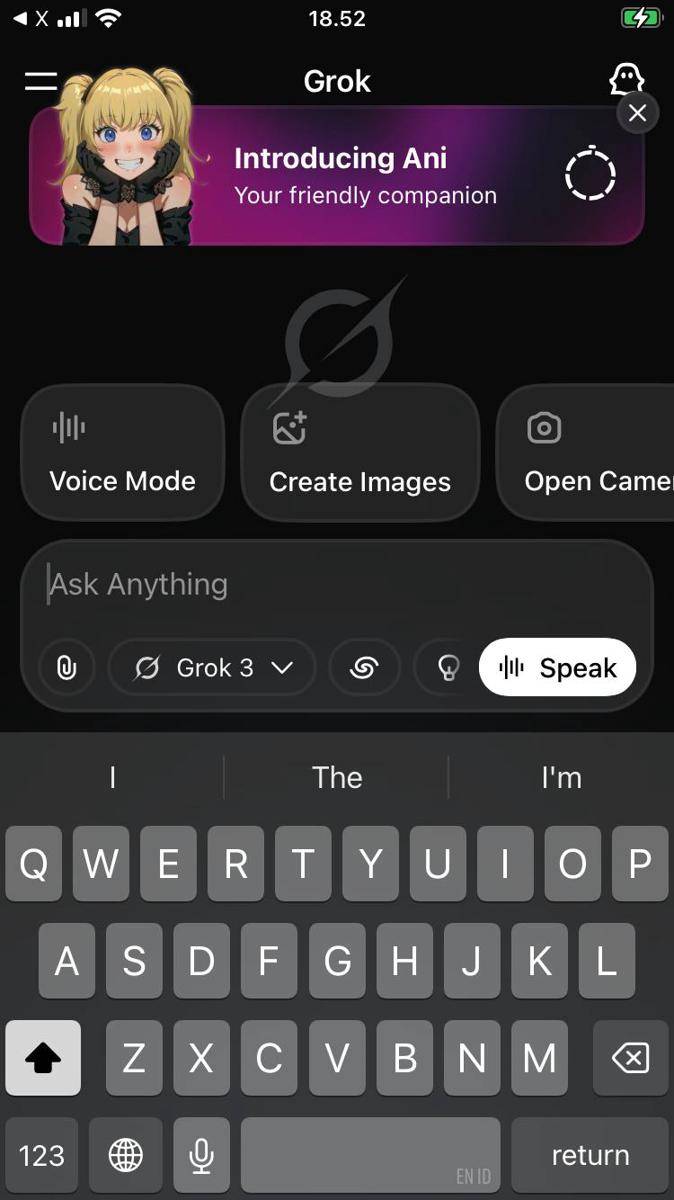Insert the suggested word "The"
Image resolution: width=674 pixels, height=1200 pixels.
click(337, 778)
